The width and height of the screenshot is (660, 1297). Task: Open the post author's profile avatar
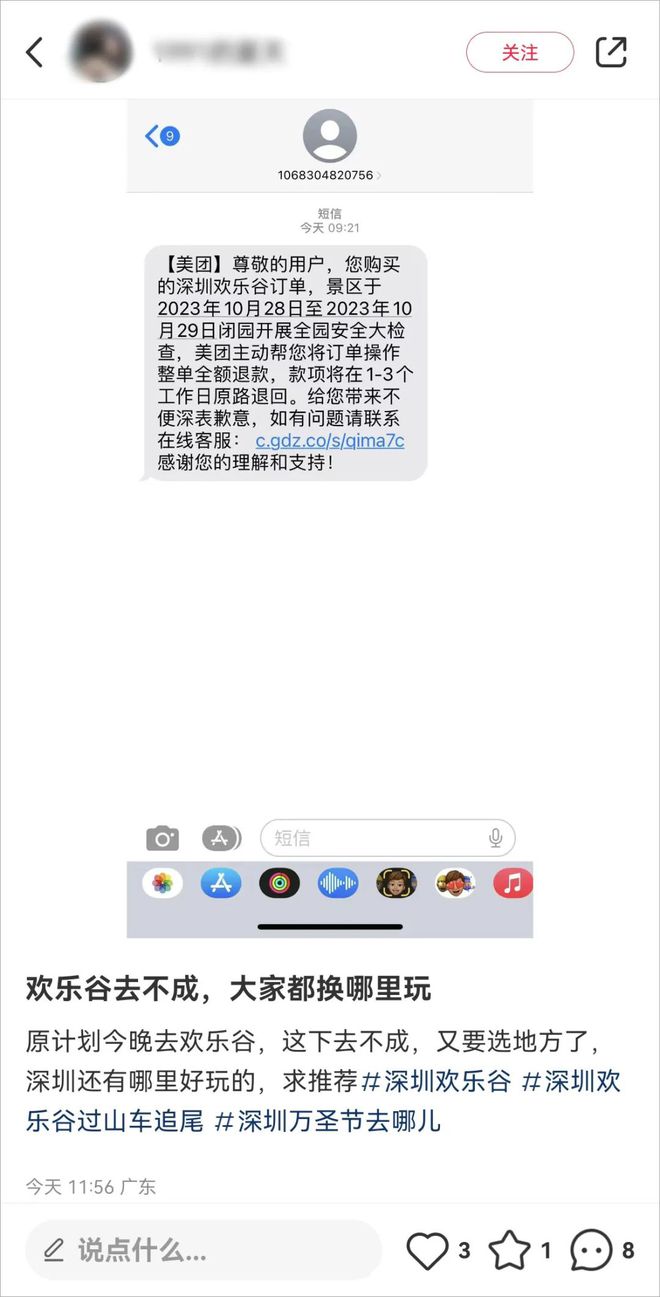[x=100, y=51]
